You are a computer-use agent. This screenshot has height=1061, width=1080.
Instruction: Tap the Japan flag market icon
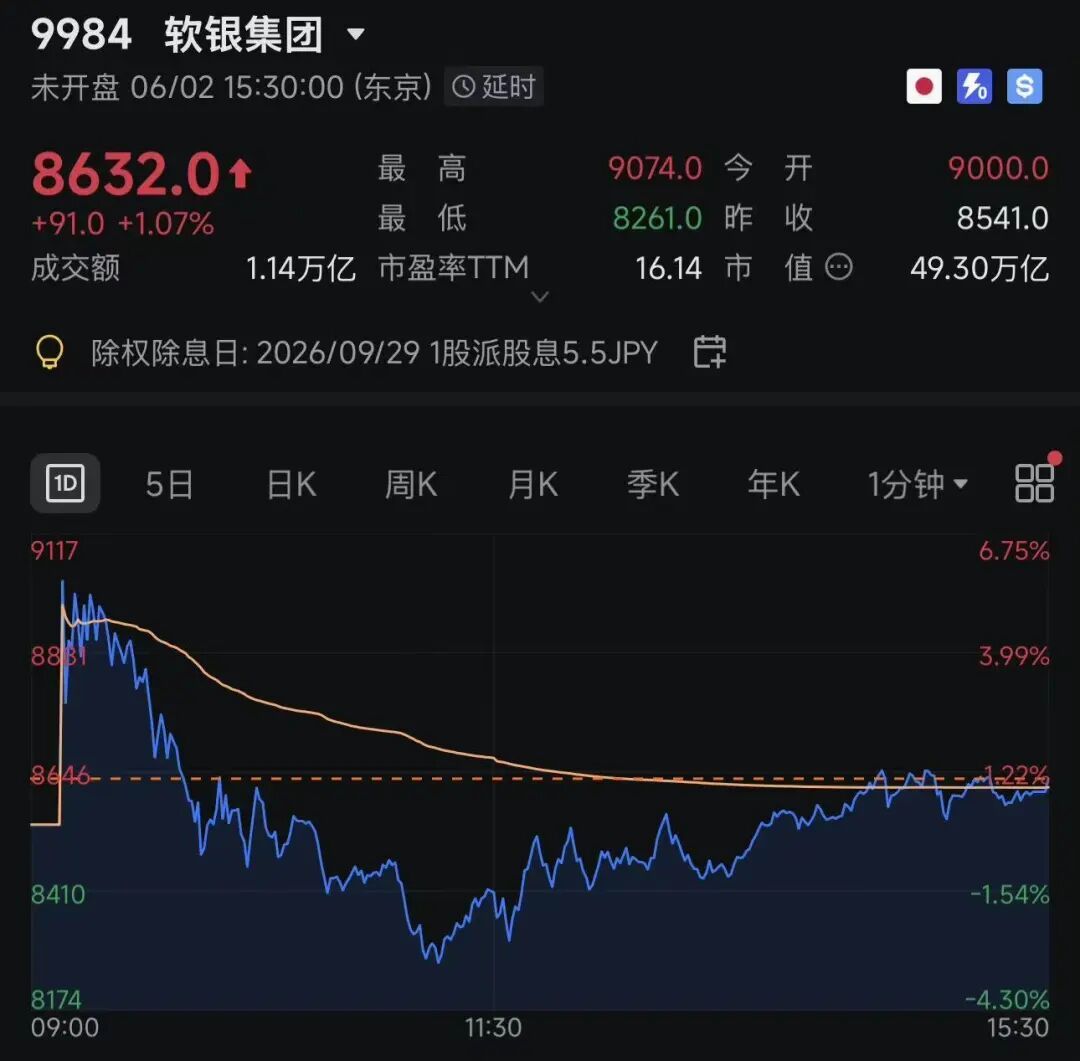(924, 87)
